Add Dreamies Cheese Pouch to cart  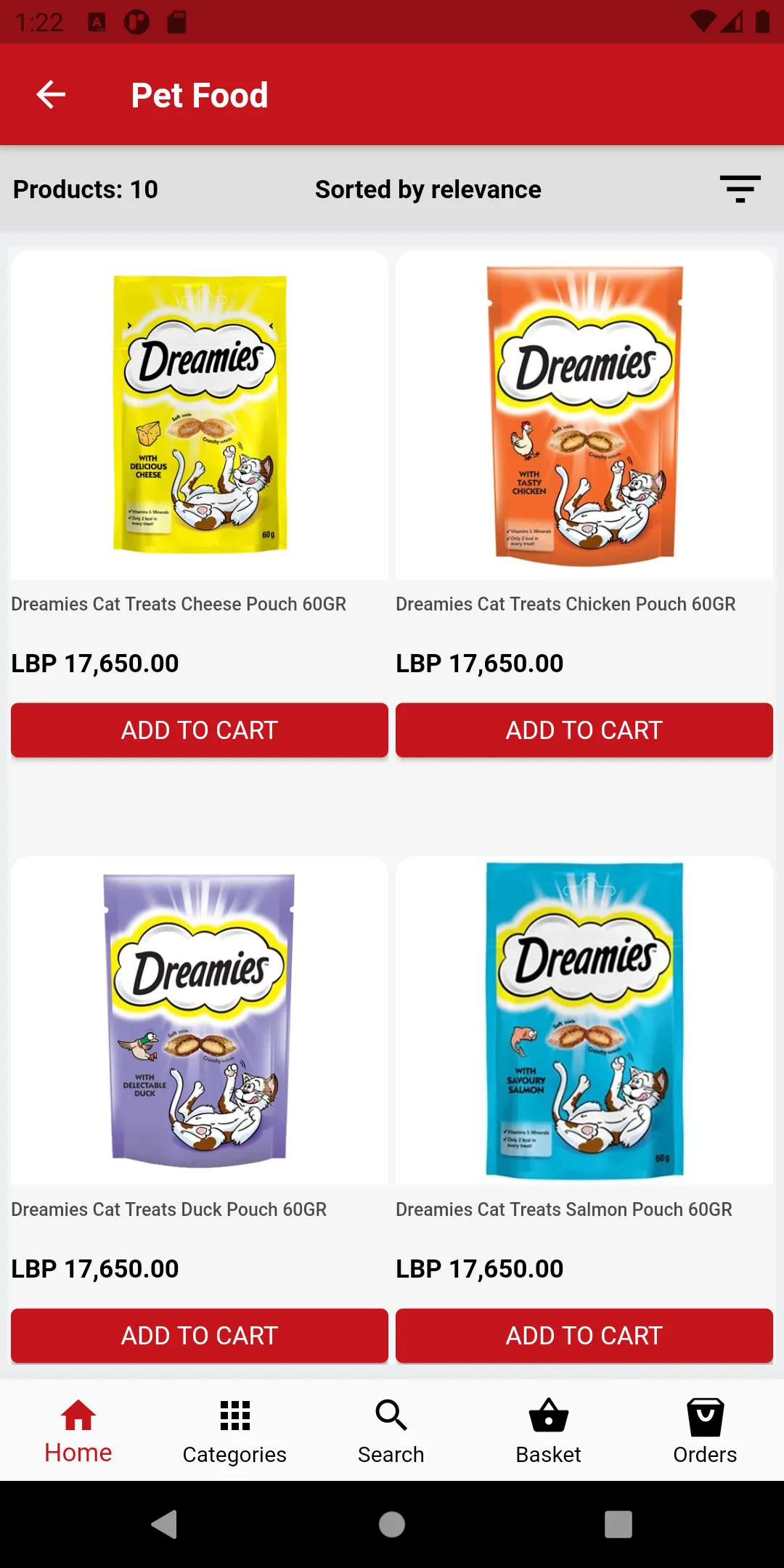coord(200,730)
